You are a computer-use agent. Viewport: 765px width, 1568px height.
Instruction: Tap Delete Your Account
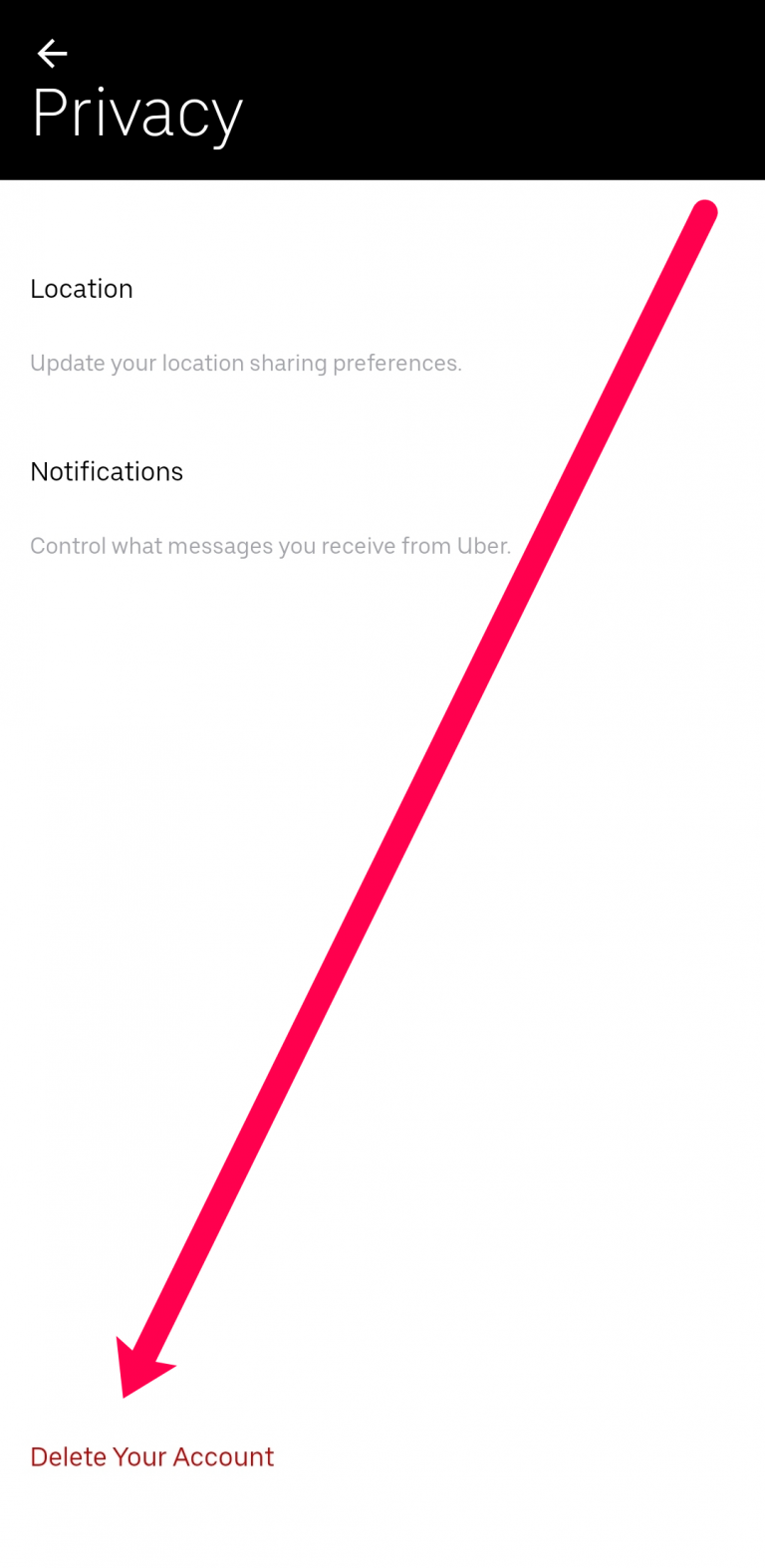(152, 1456)
